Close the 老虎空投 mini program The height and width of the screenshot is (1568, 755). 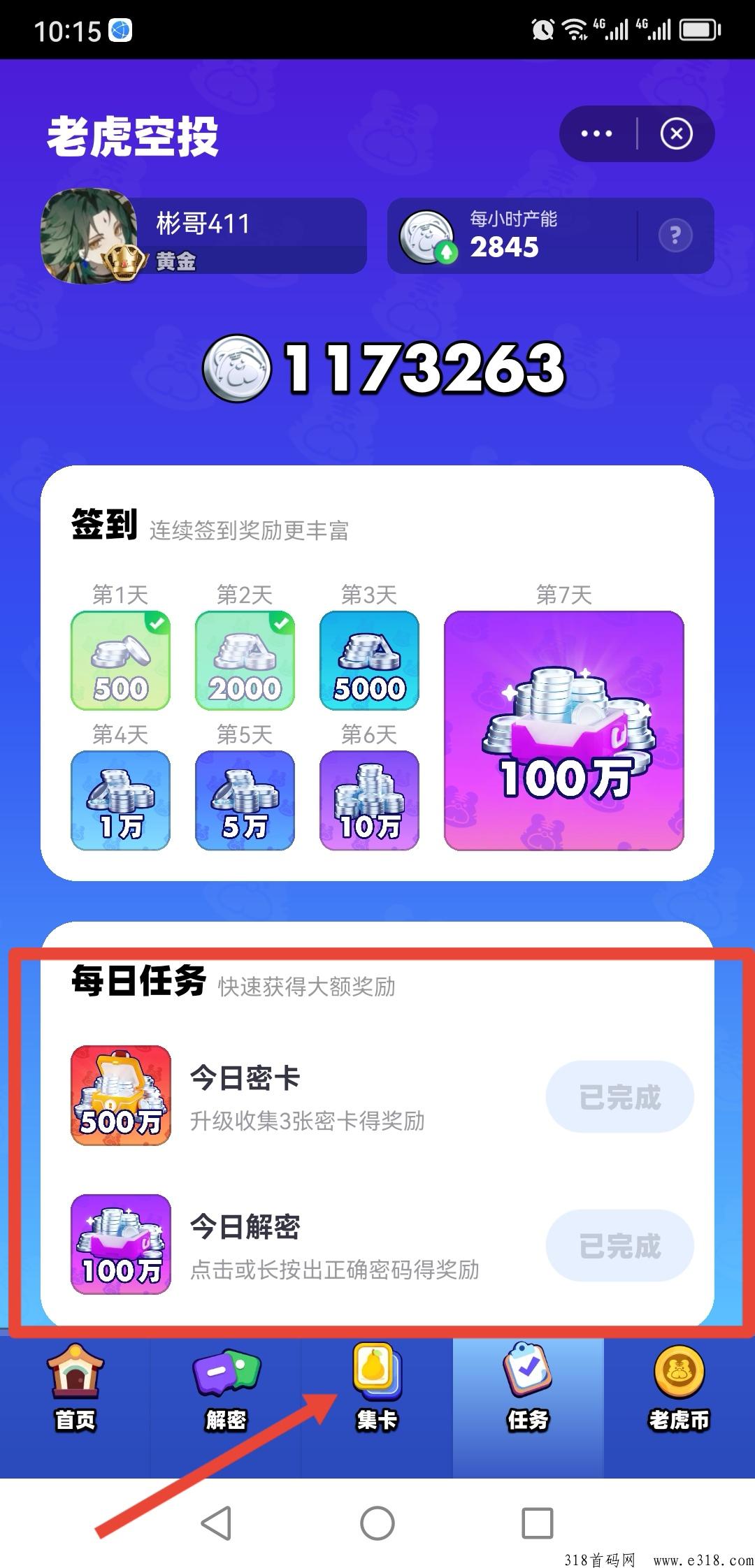(676, 133)
